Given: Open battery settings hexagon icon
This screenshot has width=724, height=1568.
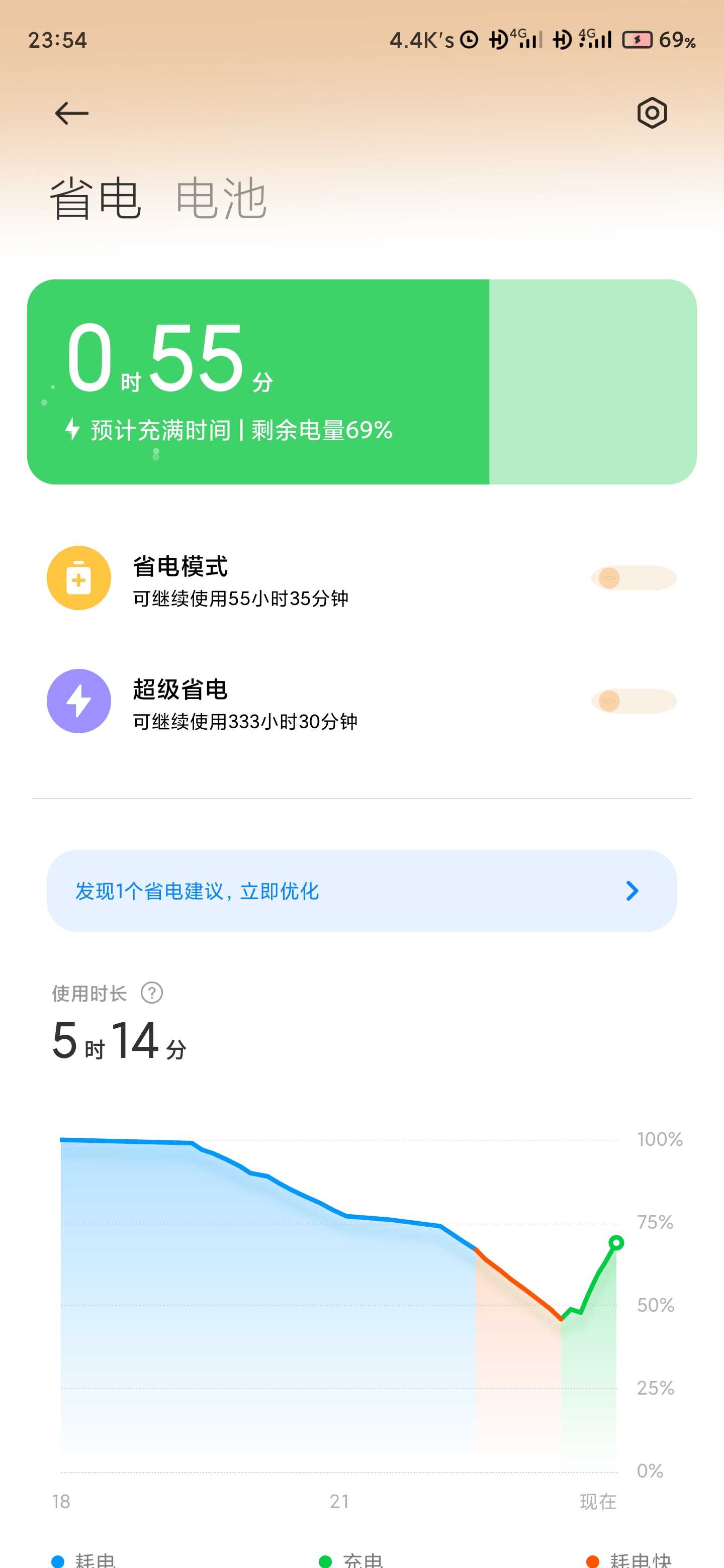Looking at the screenshot, I should click(652, 113).
